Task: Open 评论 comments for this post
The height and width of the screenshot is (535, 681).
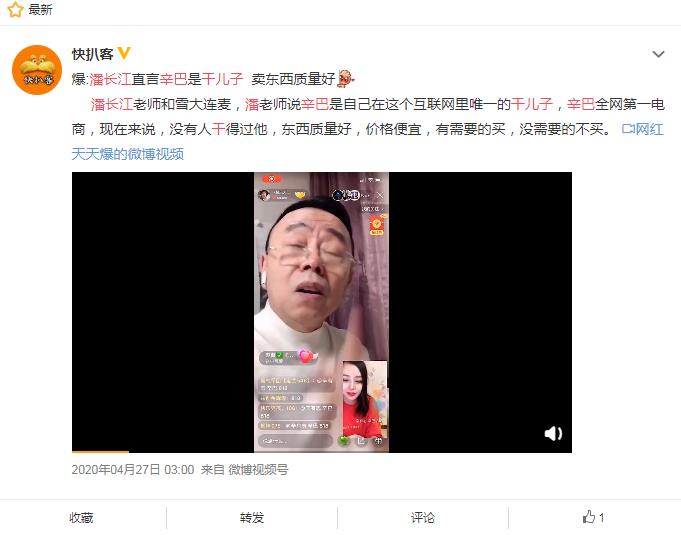Action: pyautogui.click(x=423, y=517)
